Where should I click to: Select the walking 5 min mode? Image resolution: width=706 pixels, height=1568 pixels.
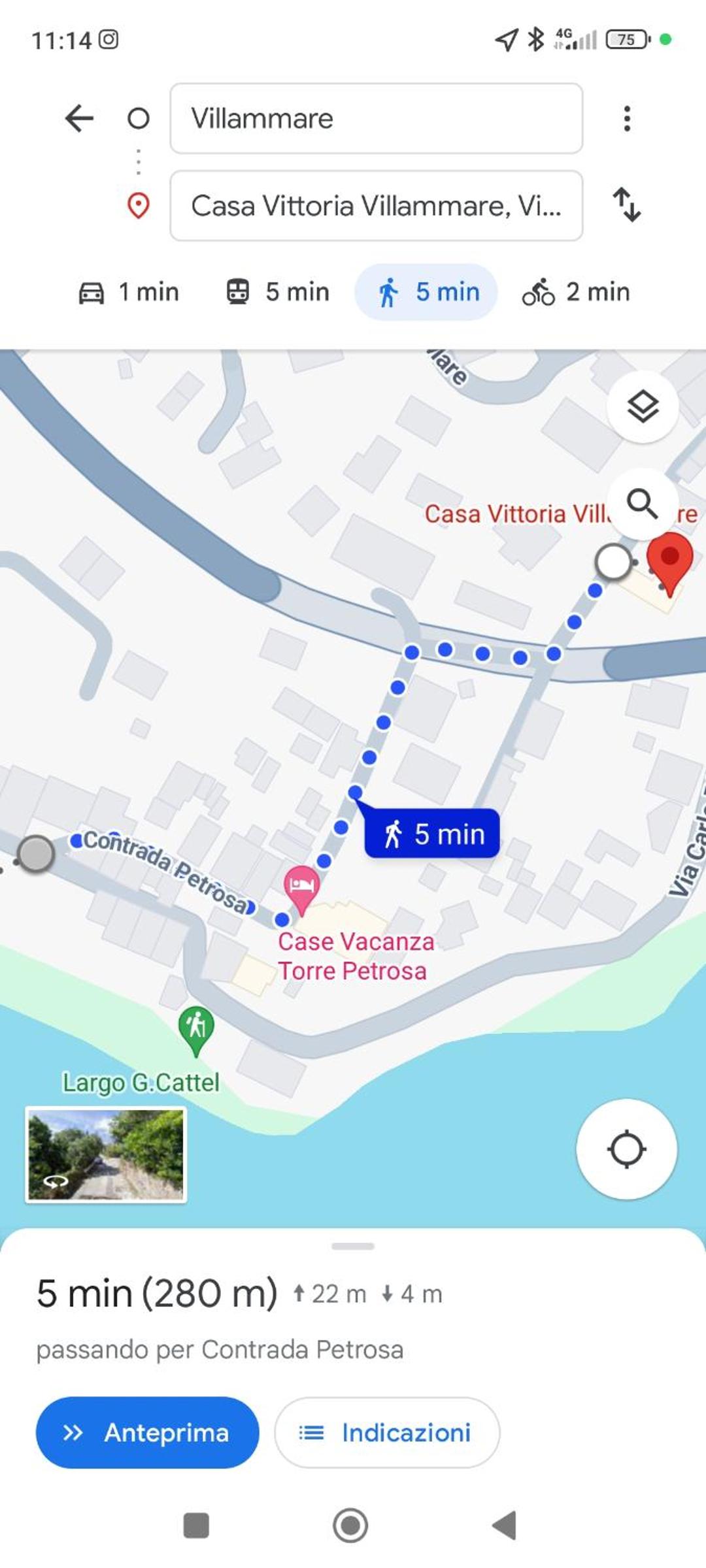(426, 292)
